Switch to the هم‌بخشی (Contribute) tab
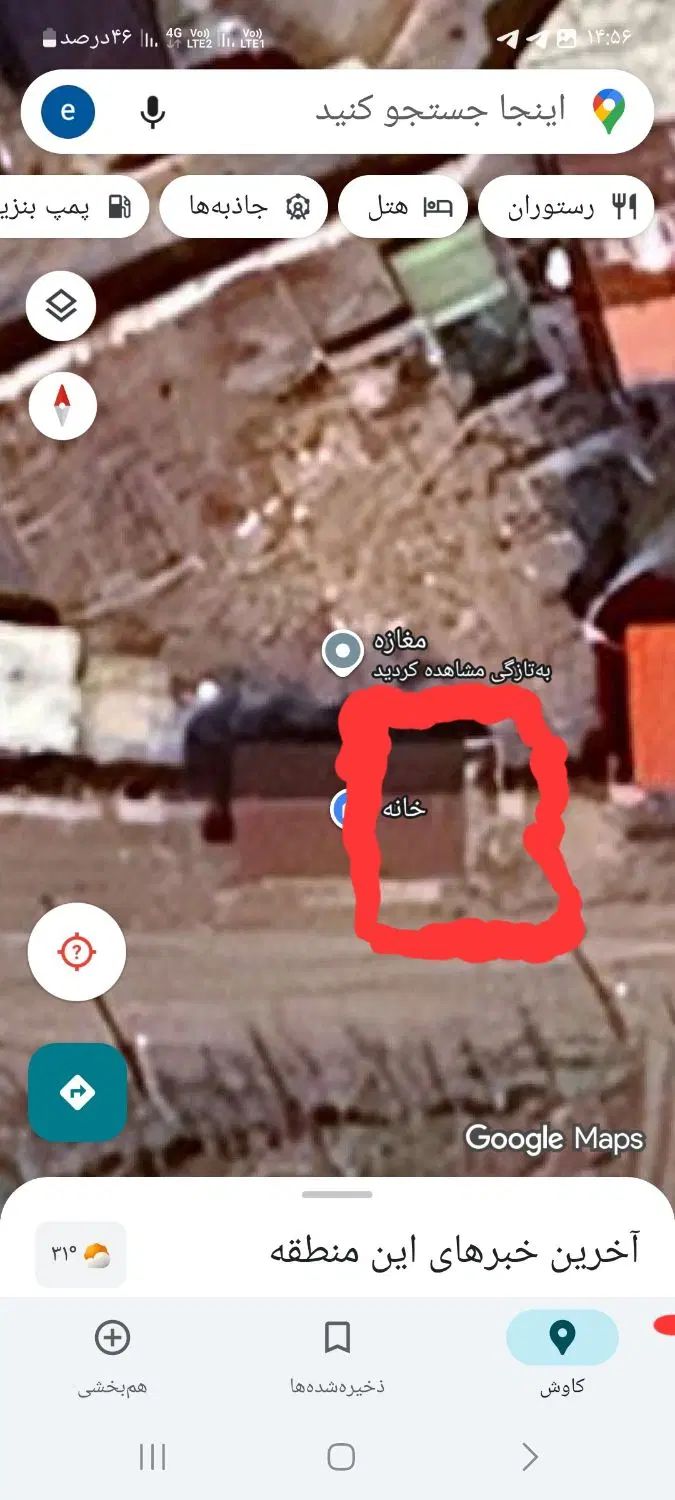675x1500 pixels. click(x=112, y=1352)
